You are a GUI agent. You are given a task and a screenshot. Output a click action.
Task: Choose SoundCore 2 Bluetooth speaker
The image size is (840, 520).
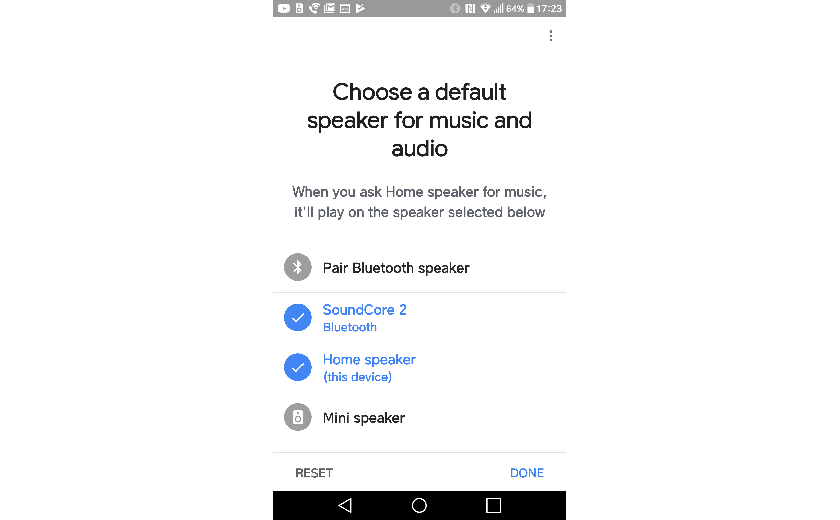365,317
